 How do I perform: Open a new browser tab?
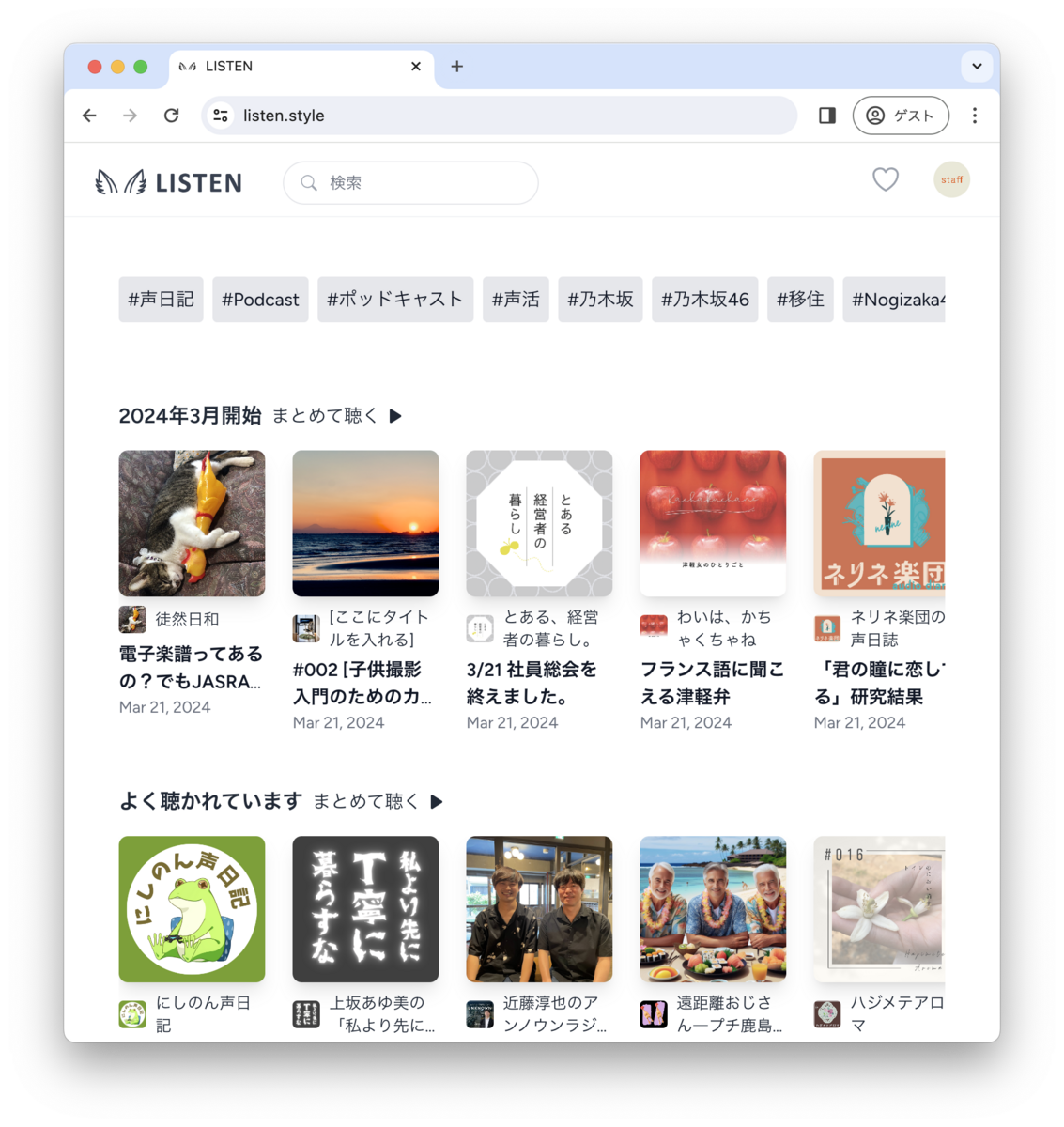click(x=457, y=67)
